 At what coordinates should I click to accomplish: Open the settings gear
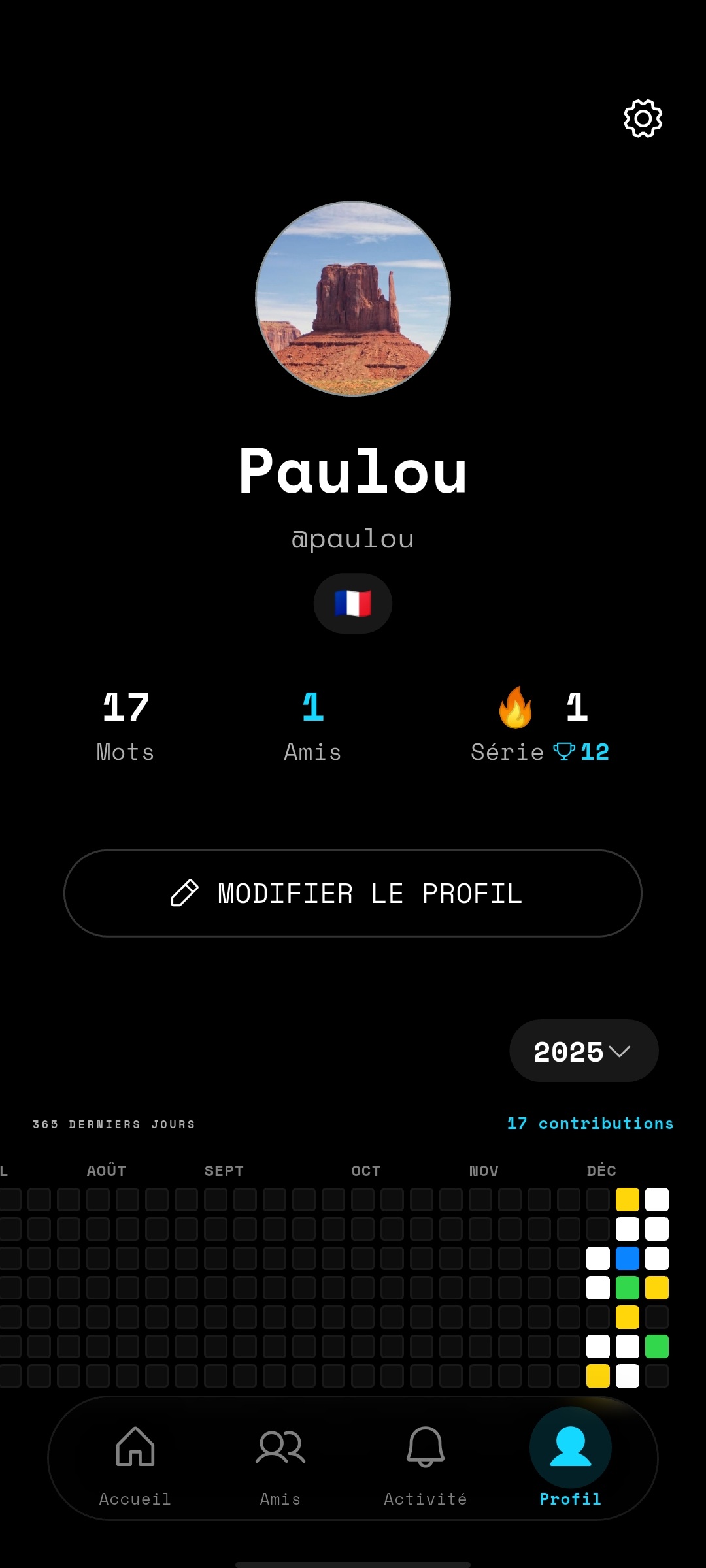643,118
